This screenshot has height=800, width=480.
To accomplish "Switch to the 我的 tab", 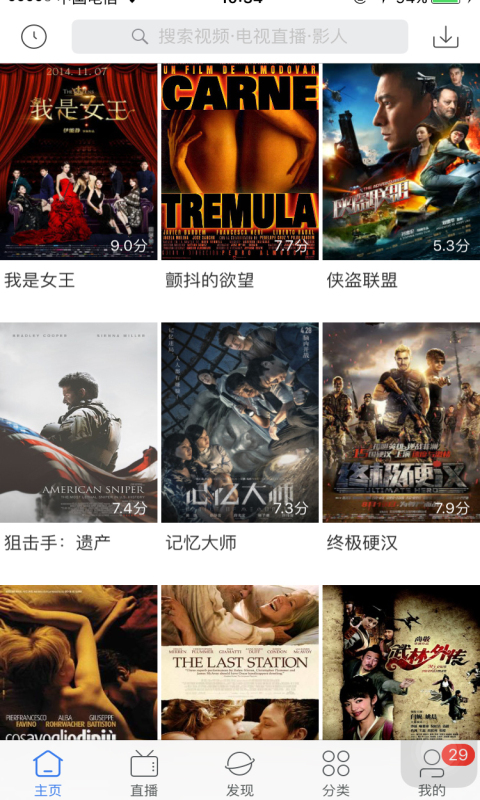I will (432, 773).
